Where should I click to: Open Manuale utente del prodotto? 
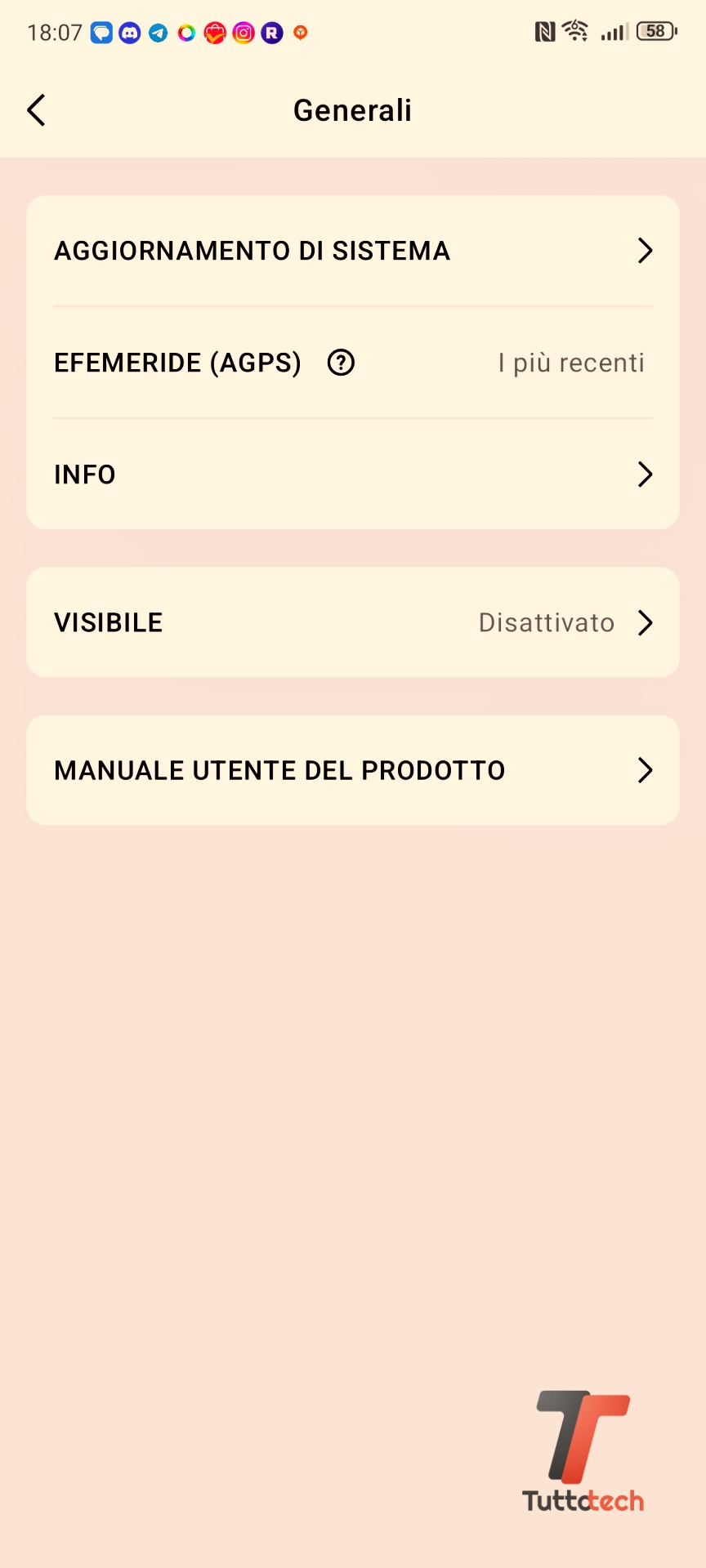pos(353,770)
